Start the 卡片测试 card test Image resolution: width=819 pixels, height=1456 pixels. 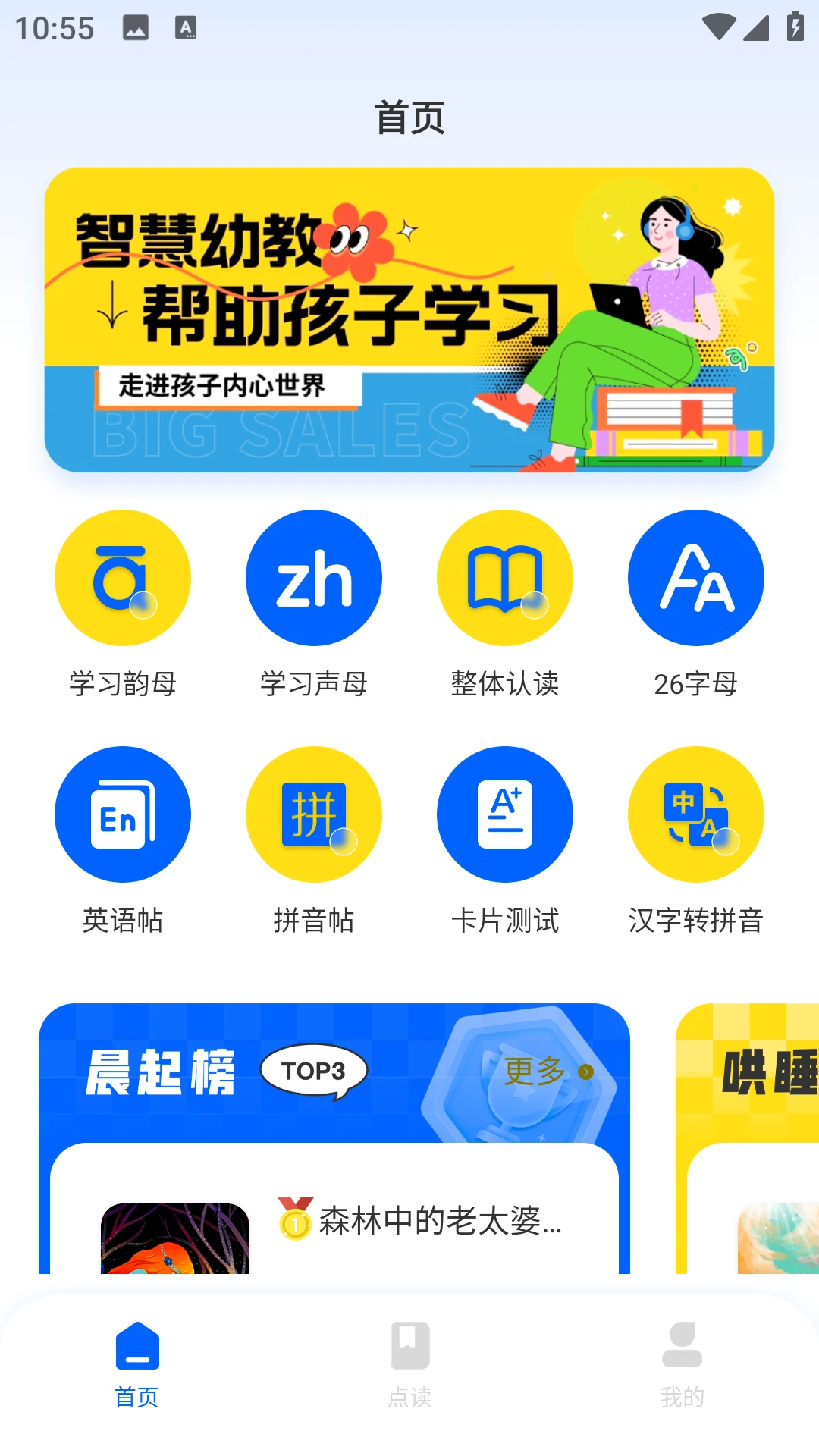pyautogui.click(x=504, y=814)
